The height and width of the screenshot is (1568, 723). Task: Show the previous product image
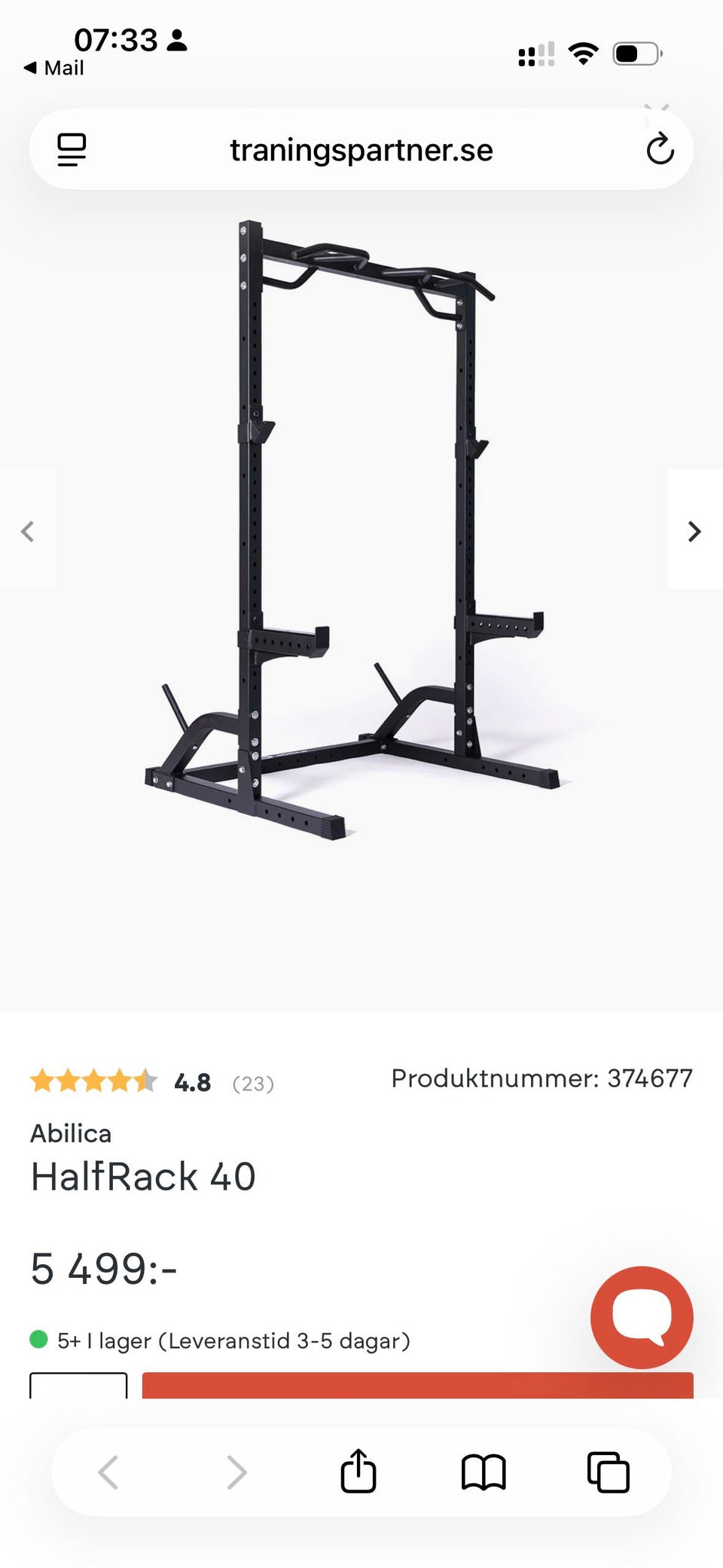pos(28,531)
